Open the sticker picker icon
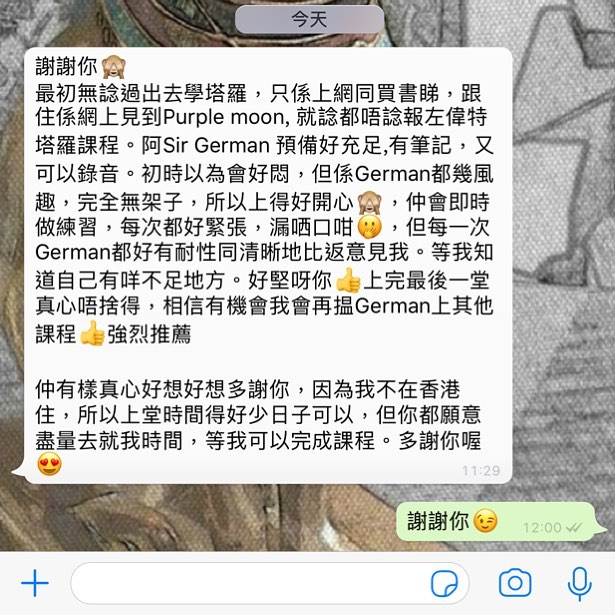The image size is (615, 615). coord(445,583)
